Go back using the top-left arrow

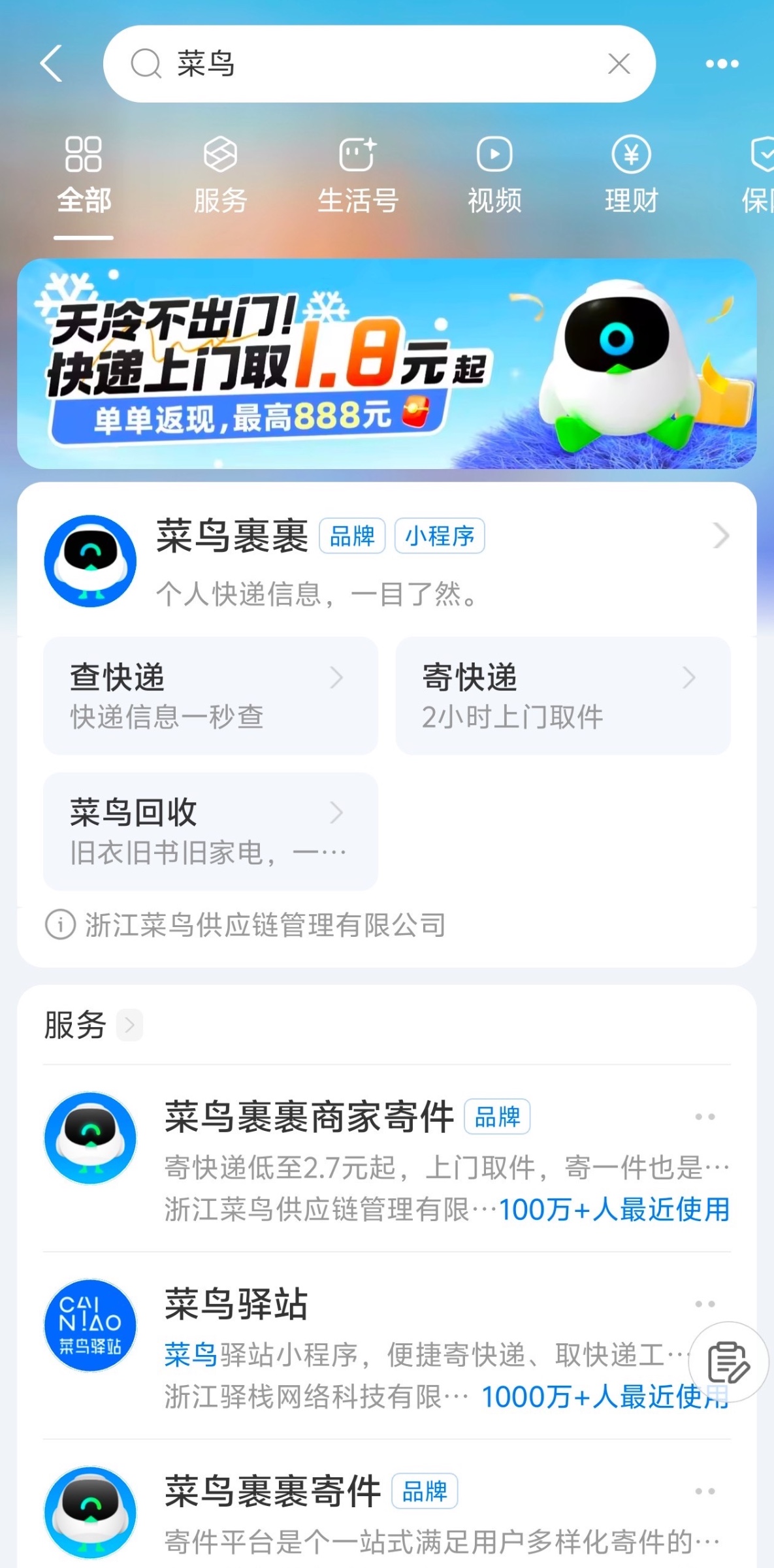(x=52, y=63)
